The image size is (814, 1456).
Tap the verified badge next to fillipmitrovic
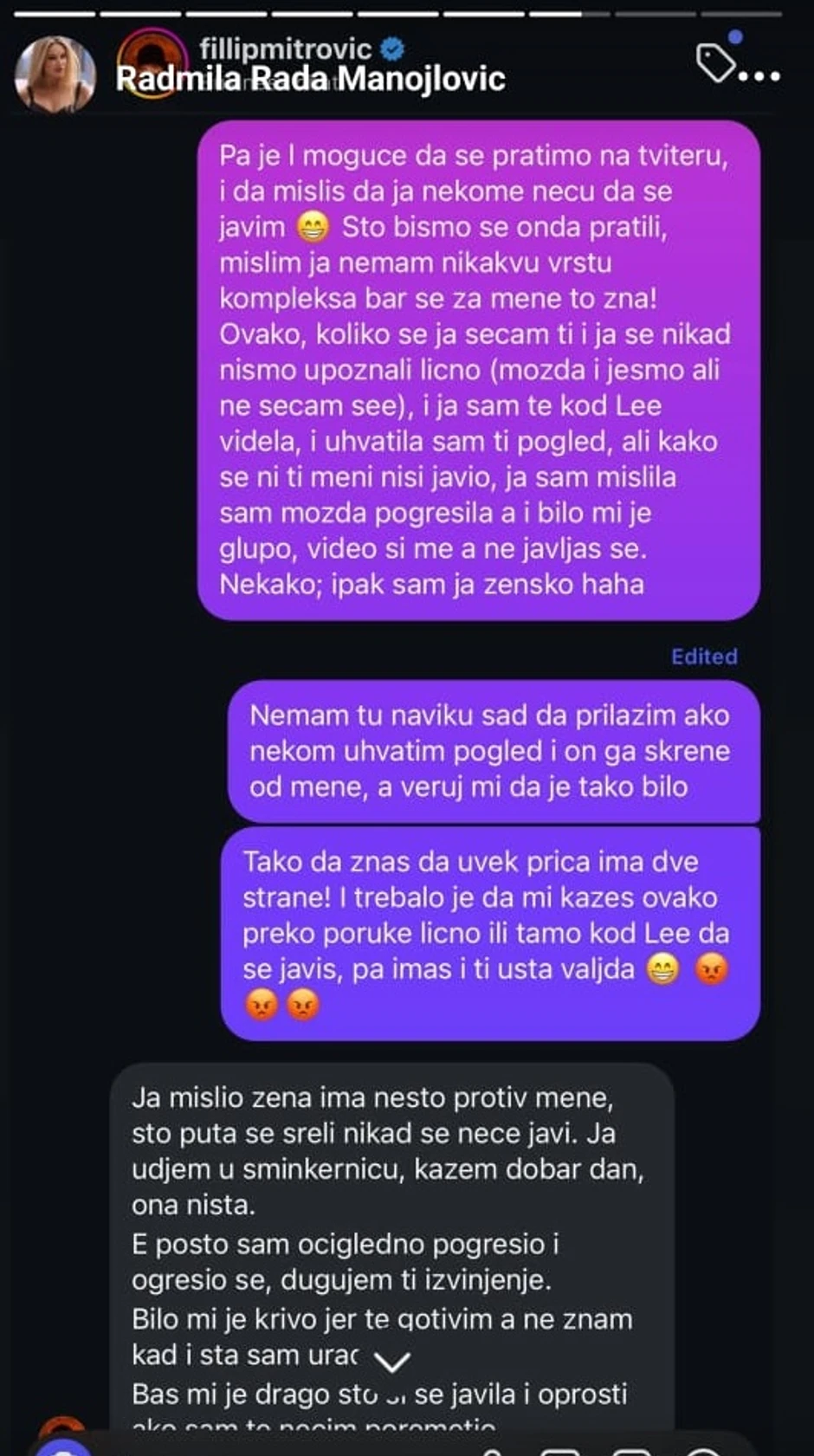click(x=393, y=49)
